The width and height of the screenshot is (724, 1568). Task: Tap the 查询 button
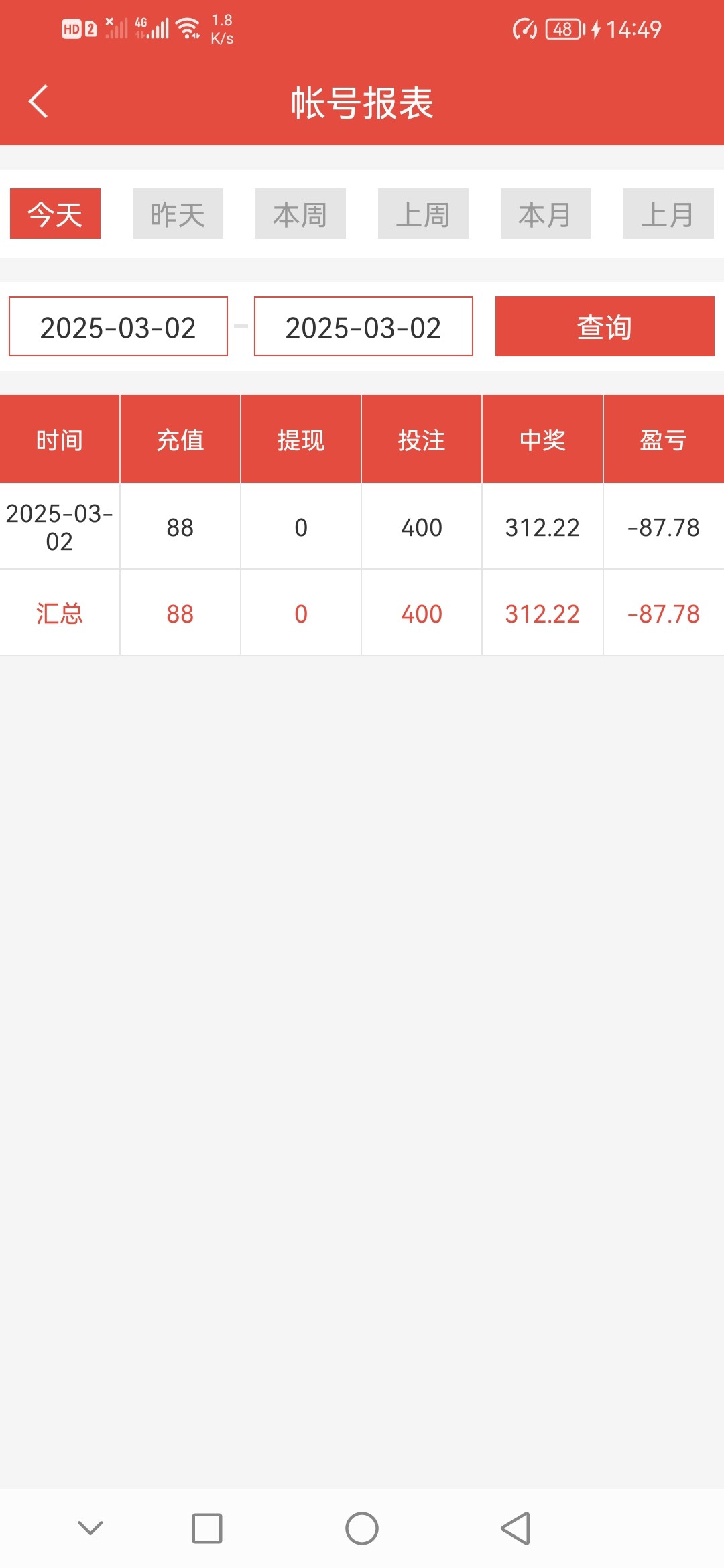pyautogui.click(x=605, y=326)
